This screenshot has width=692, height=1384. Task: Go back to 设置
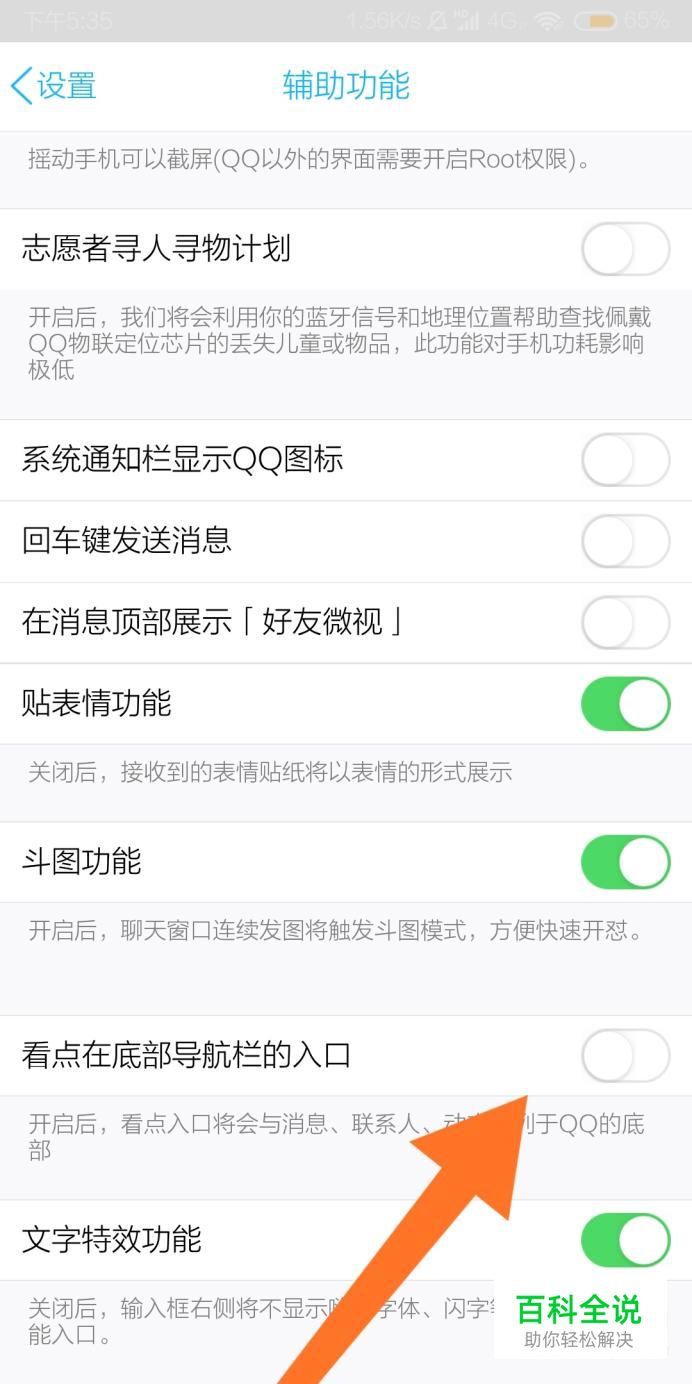tap(54, 86)
